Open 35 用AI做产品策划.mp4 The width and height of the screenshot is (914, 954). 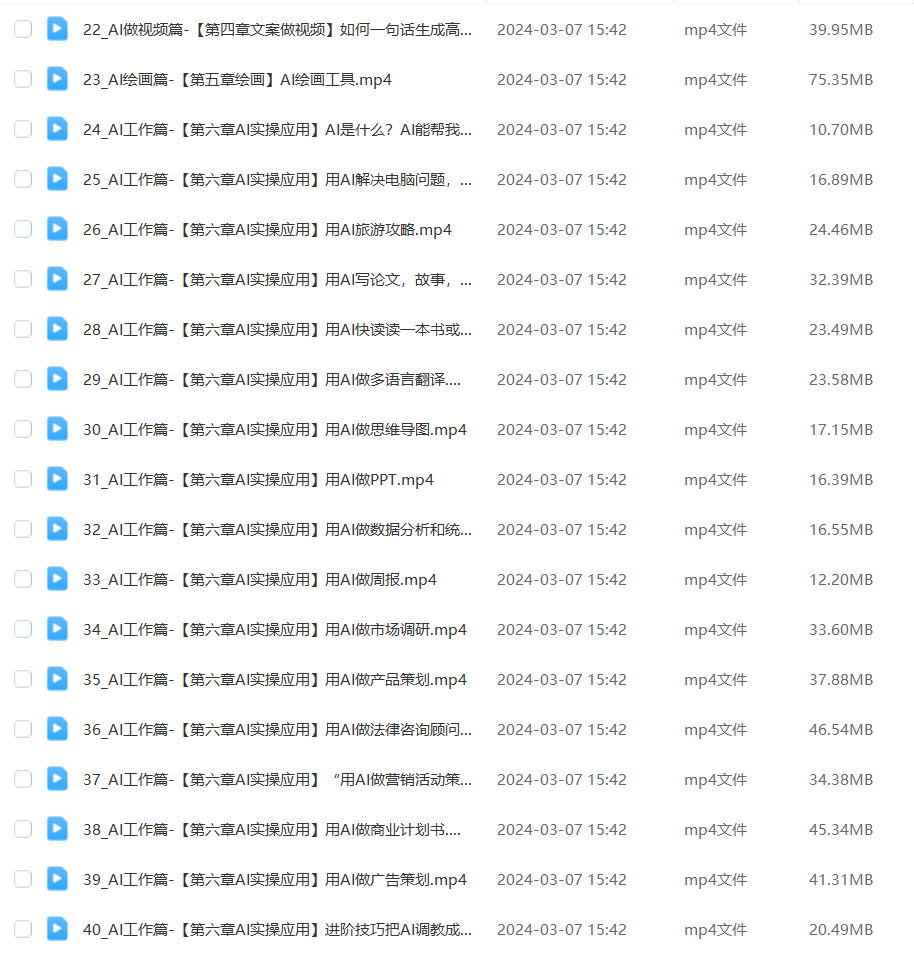point(274,679)
